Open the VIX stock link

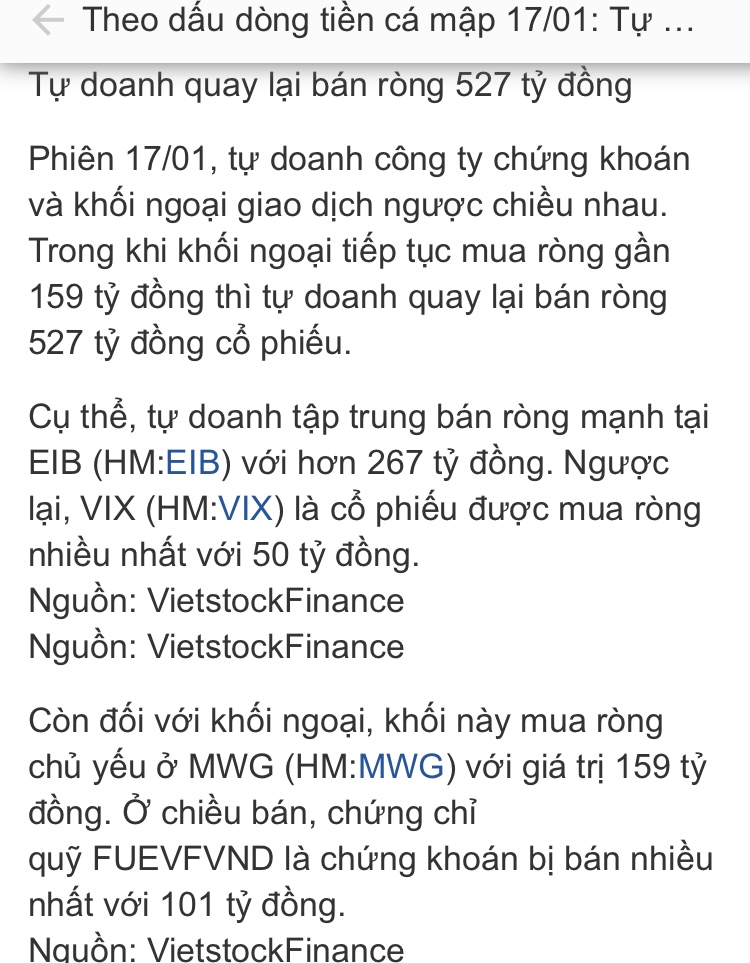coord(245,510)
